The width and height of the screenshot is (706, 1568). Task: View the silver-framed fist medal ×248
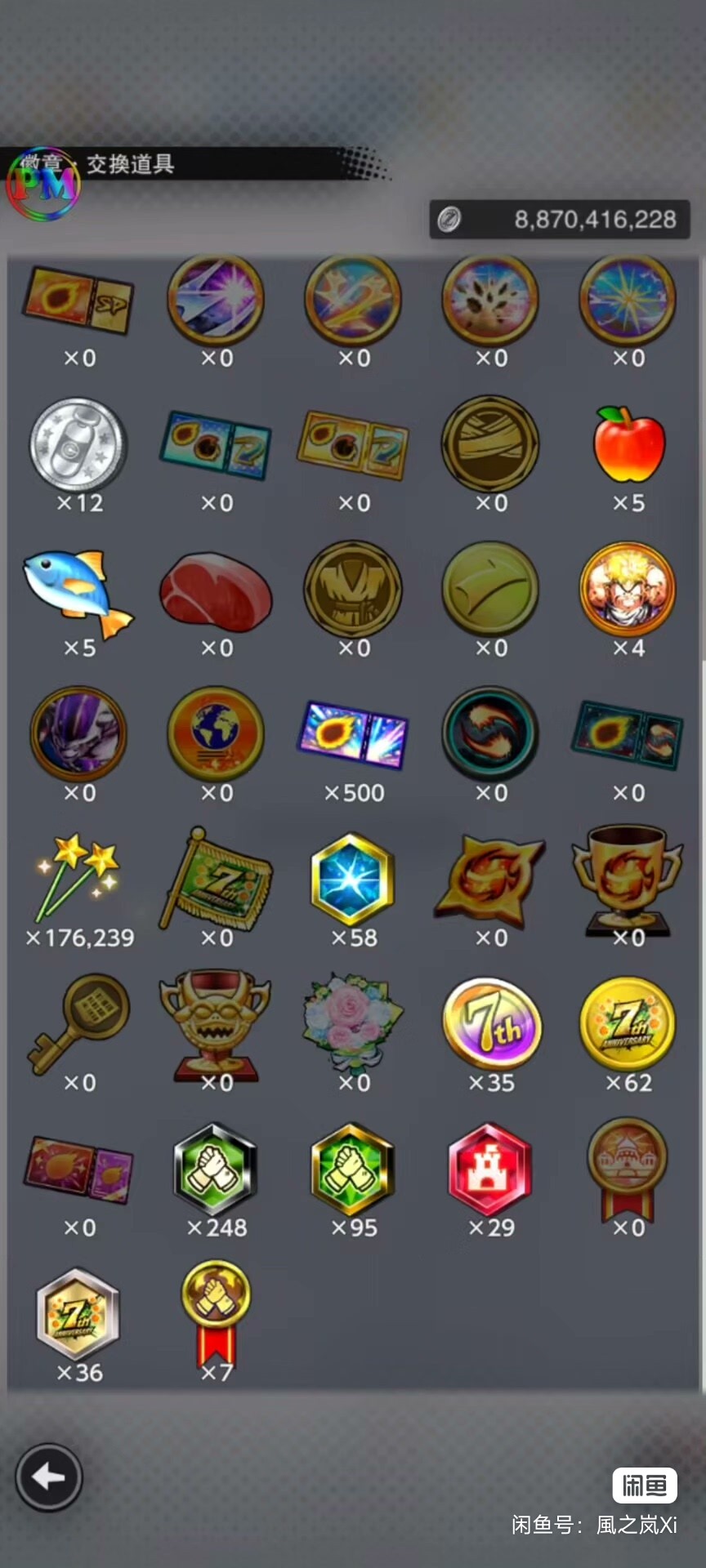coord(216,1169)
